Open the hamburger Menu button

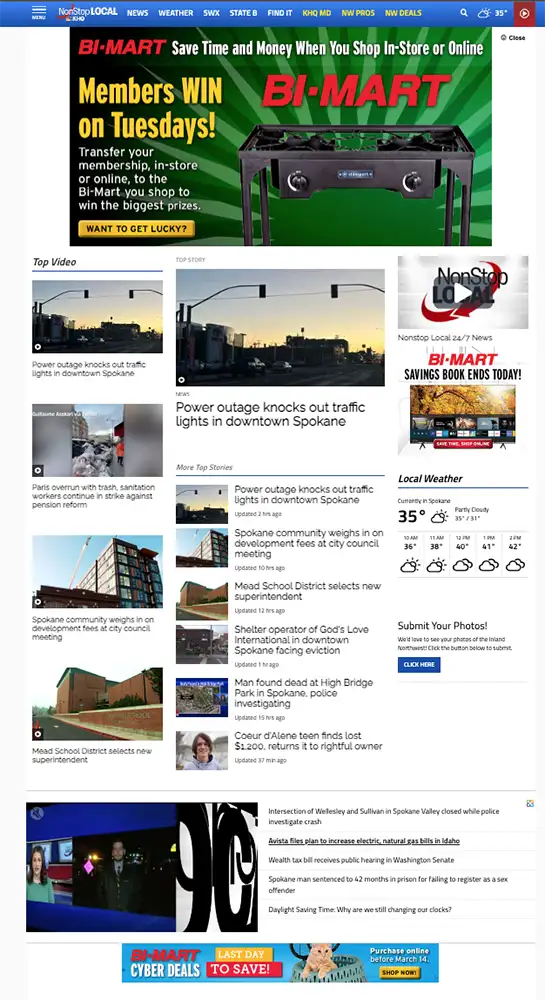click(39, 13)
